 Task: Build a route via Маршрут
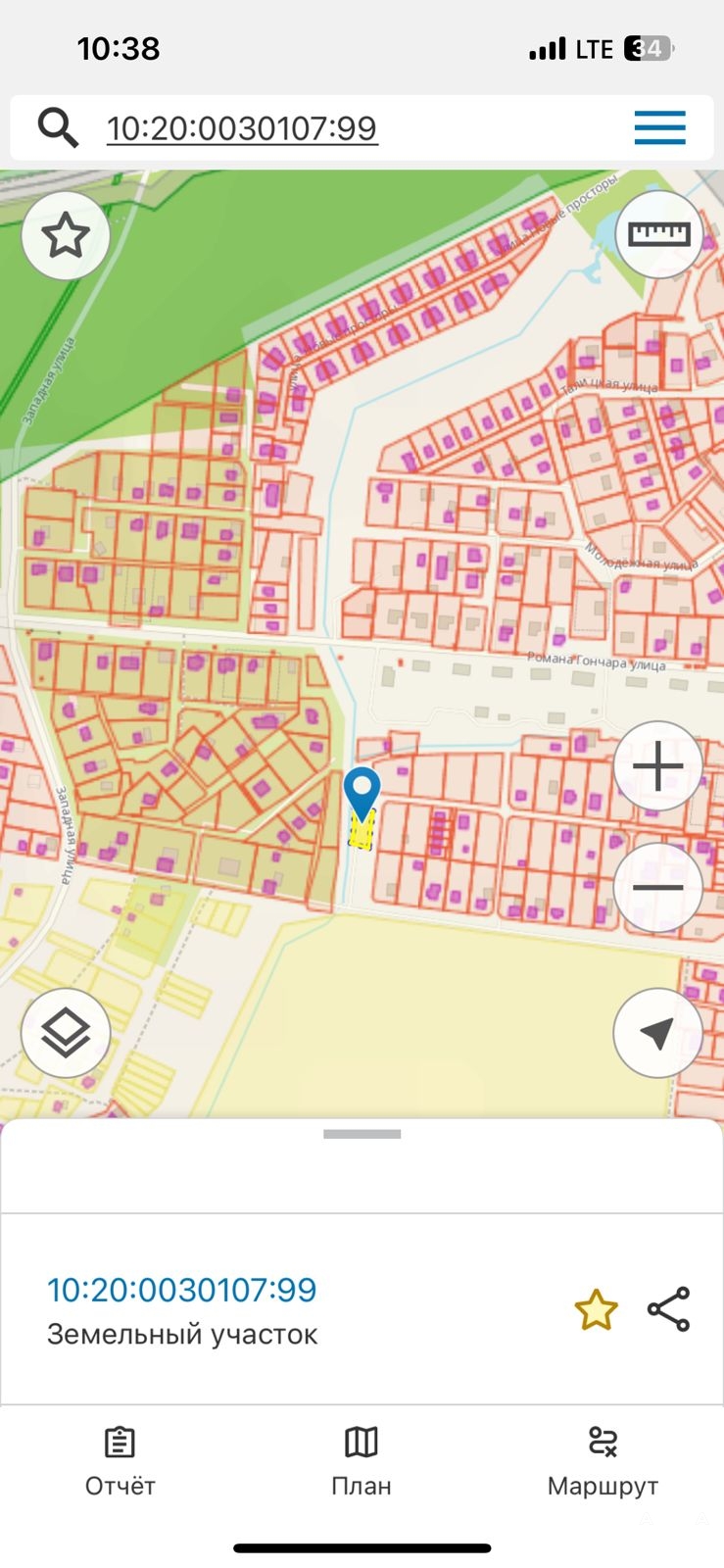(603, 1461)
